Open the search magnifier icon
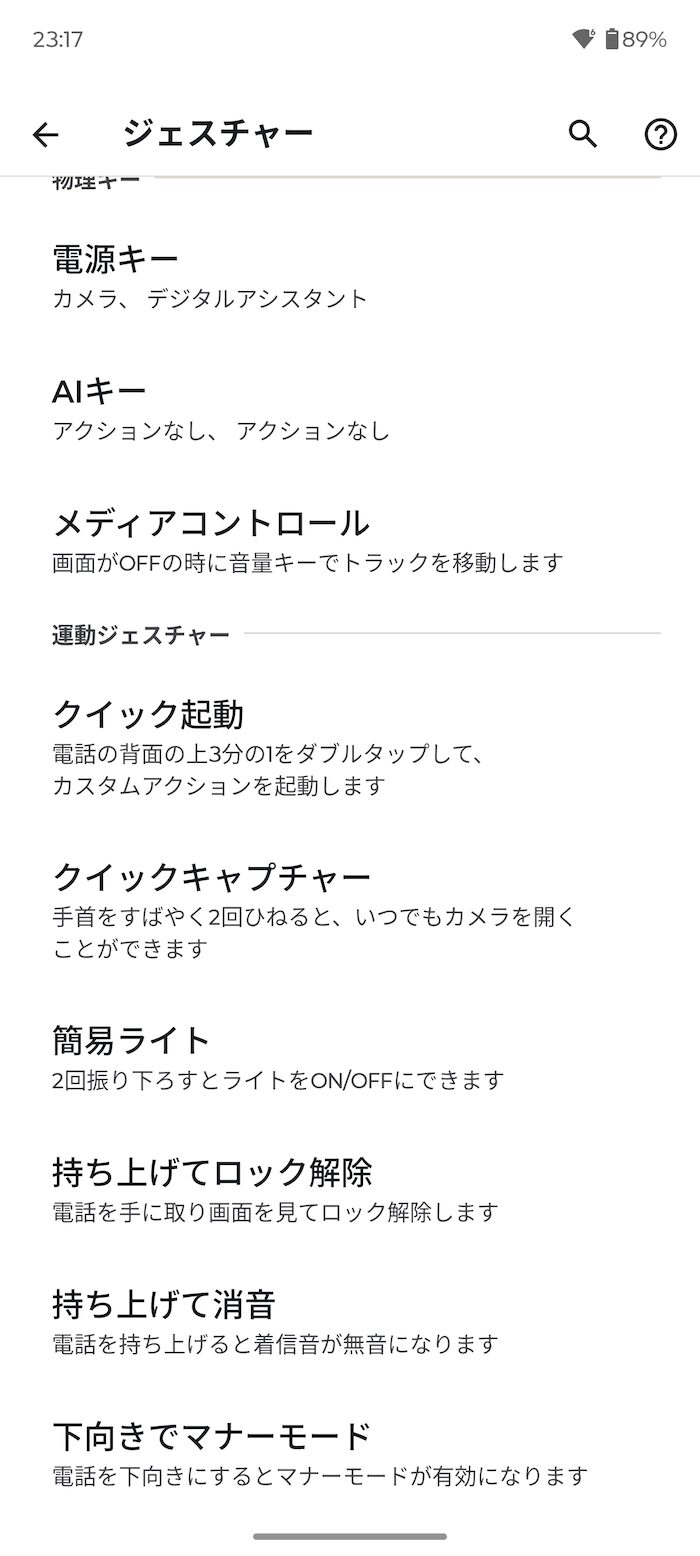This screenshot has width=700, height=1556. (583, 134)
